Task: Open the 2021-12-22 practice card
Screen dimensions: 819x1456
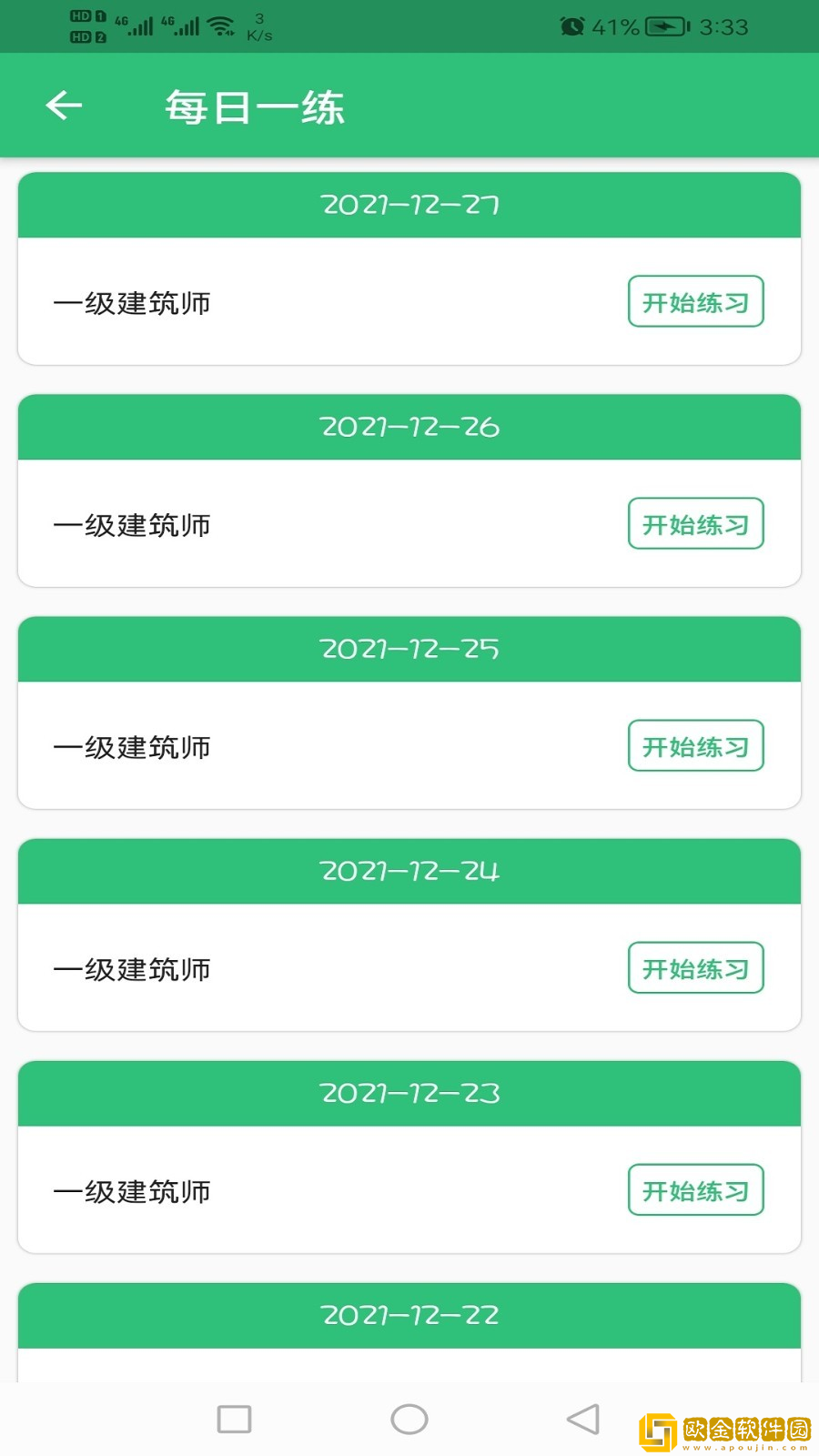Action: [409, 1316]
